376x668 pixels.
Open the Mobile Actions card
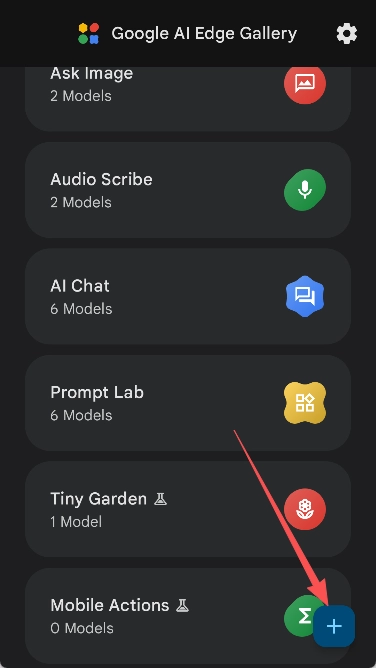pos(170,616)
